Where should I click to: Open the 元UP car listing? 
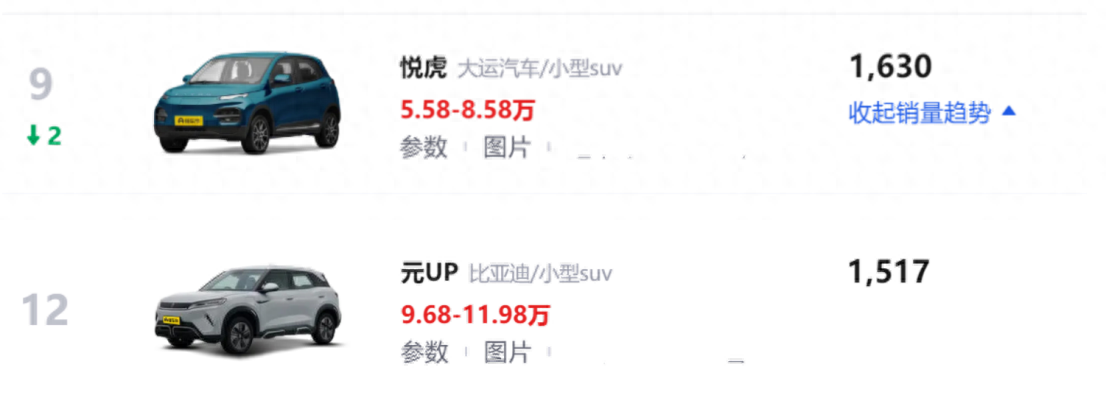point(430,273)
